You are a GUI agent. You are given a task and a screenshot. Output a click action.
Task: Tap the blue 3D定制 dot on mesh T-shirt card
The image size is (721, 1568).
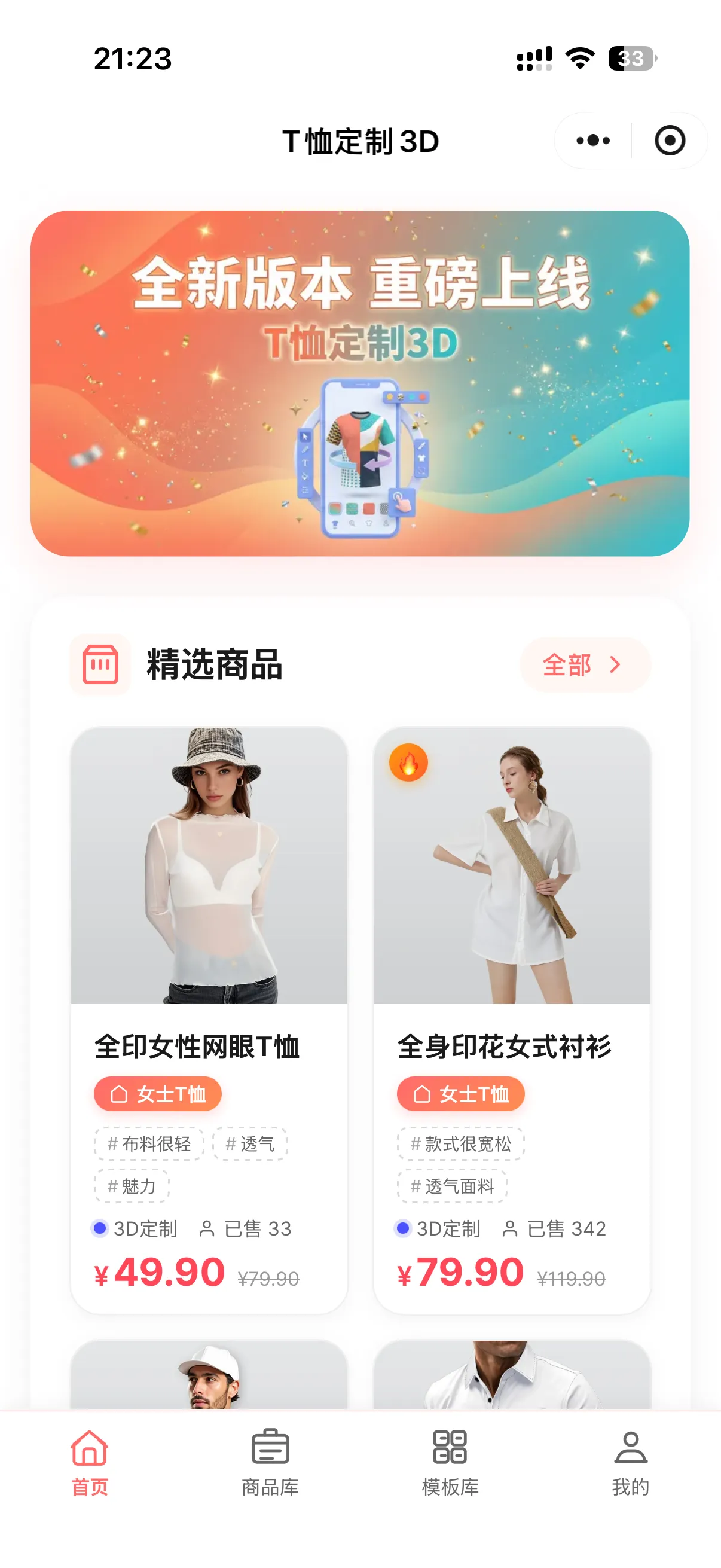[x=100, y=1229]
